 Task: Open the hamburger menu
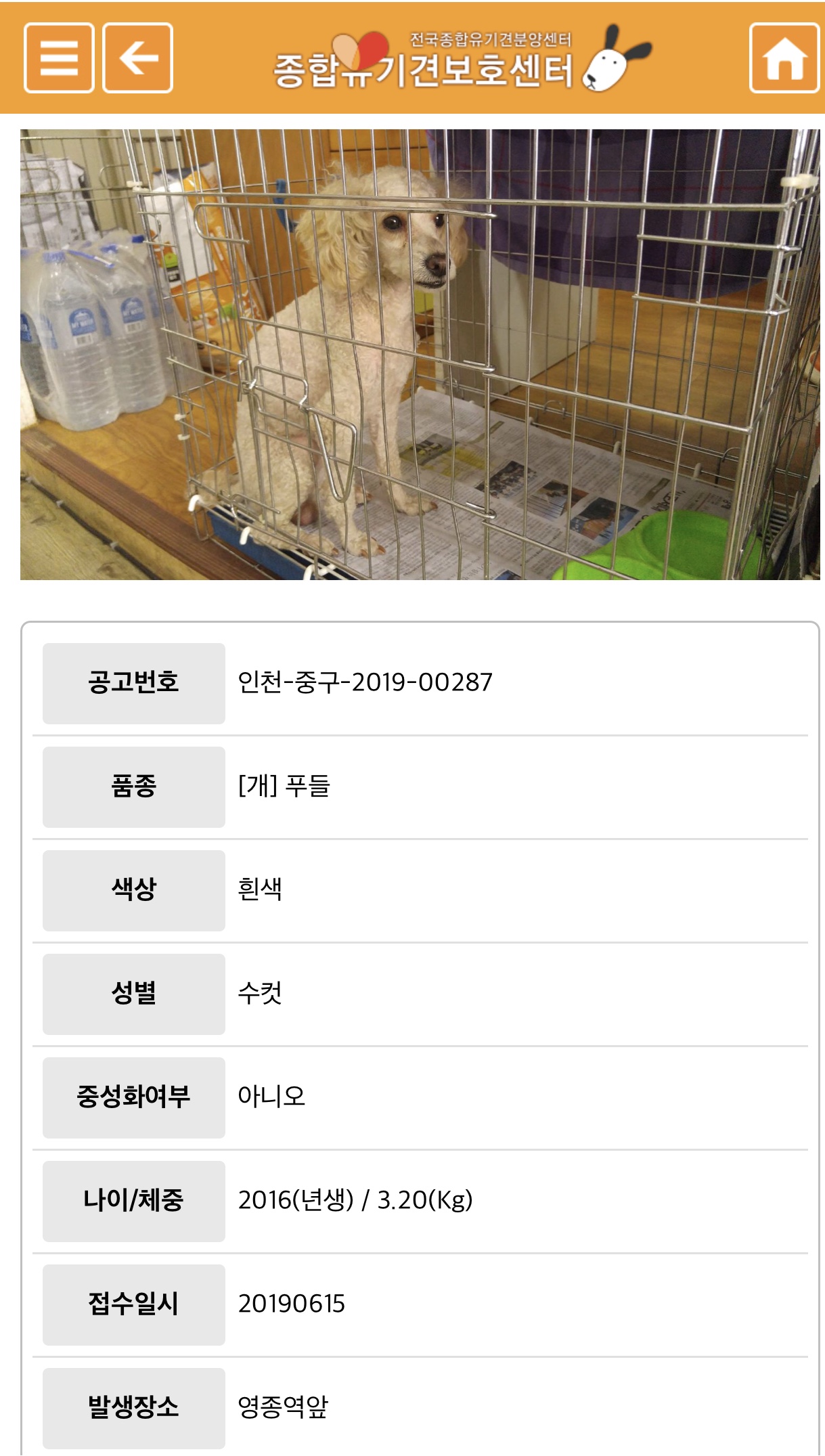(x=59, y=58)
